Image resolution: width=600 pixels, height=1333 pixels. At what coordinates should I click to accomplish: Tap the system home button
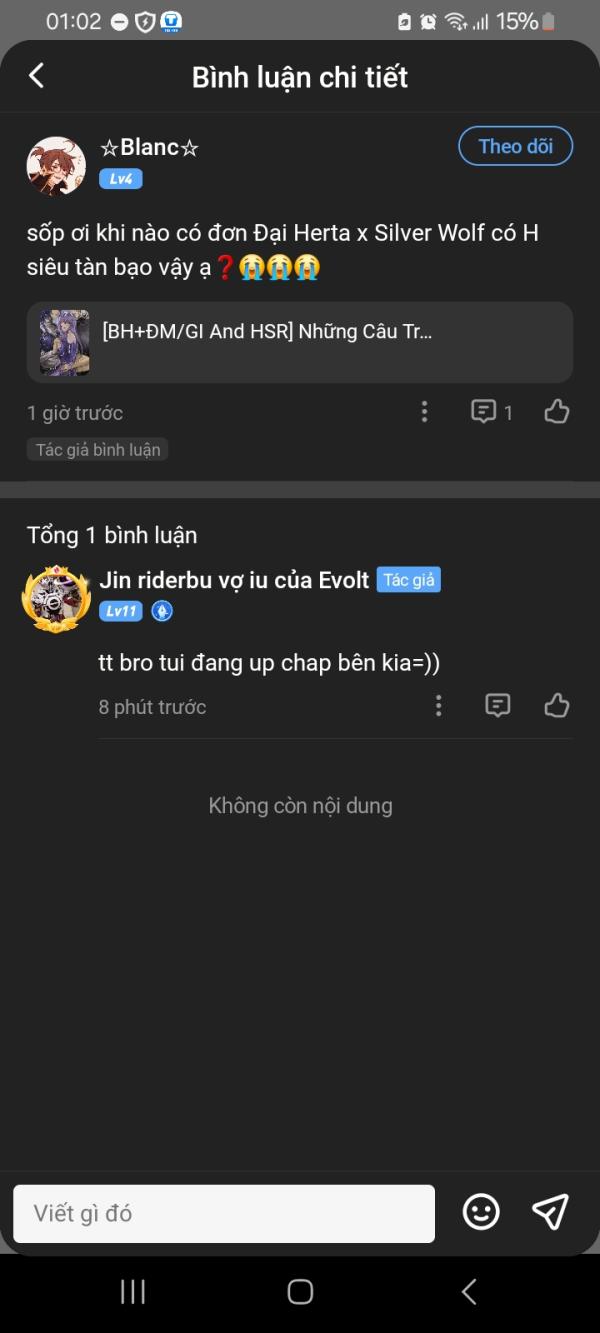(x=300, y=1292)
